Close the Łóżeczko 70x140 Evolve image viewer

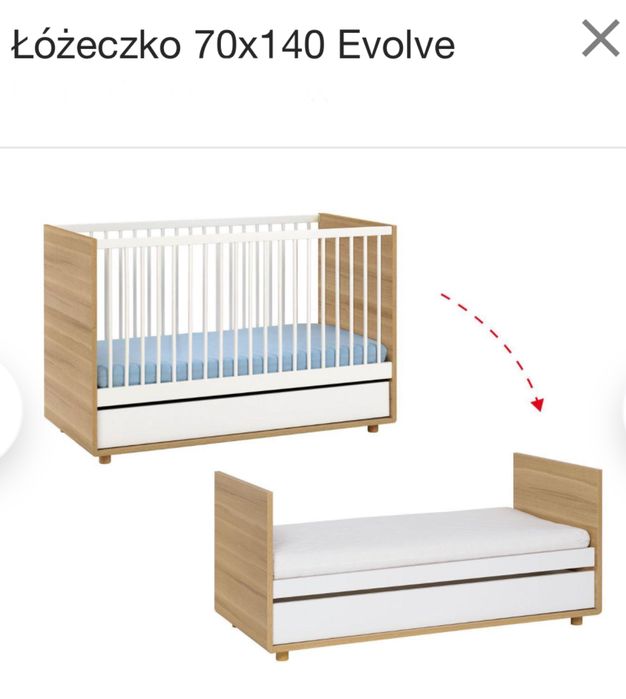click(600, 40)
